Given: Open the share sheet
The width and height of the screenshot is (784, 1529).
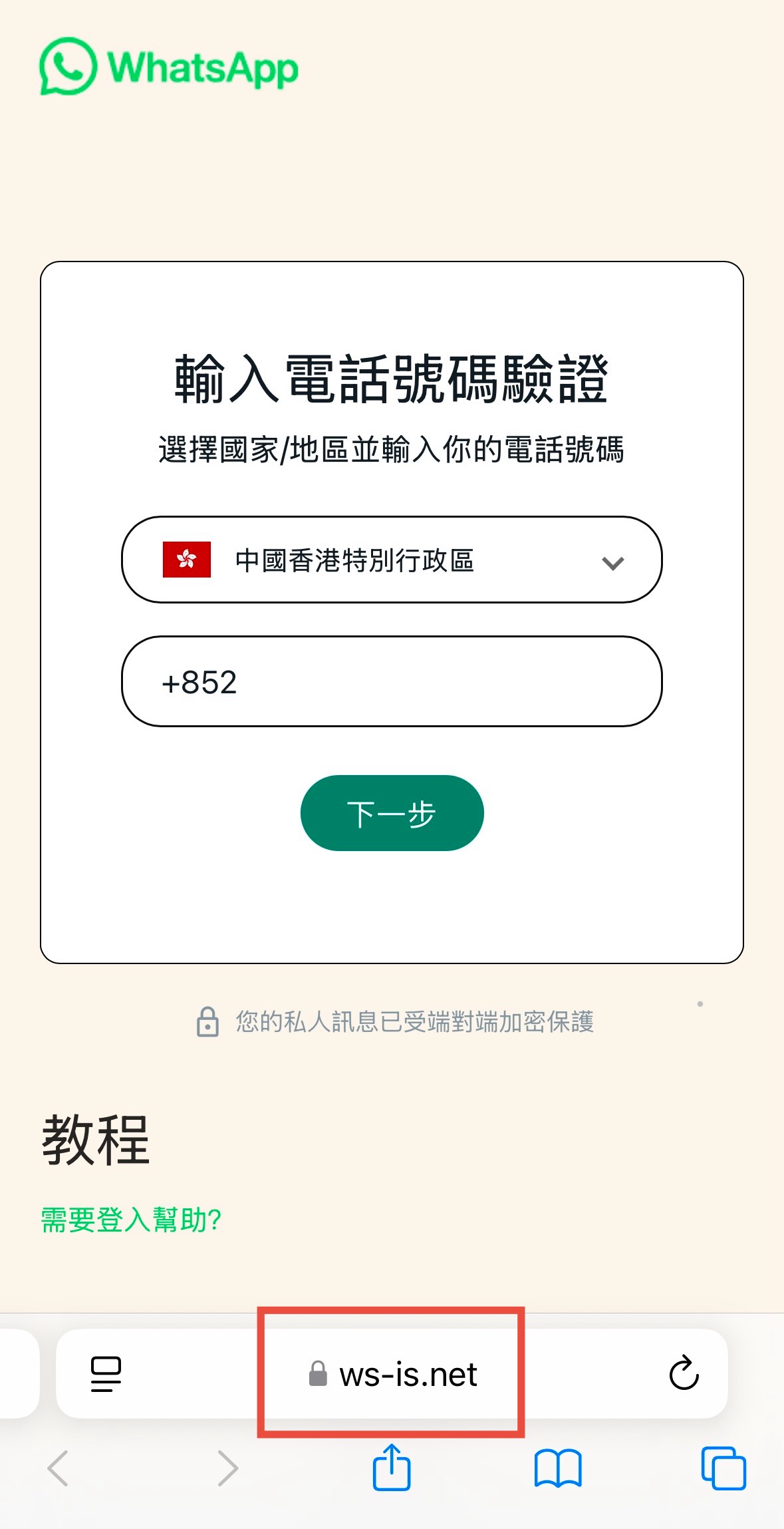Looking at the screenshot, I should point(391,1468).
